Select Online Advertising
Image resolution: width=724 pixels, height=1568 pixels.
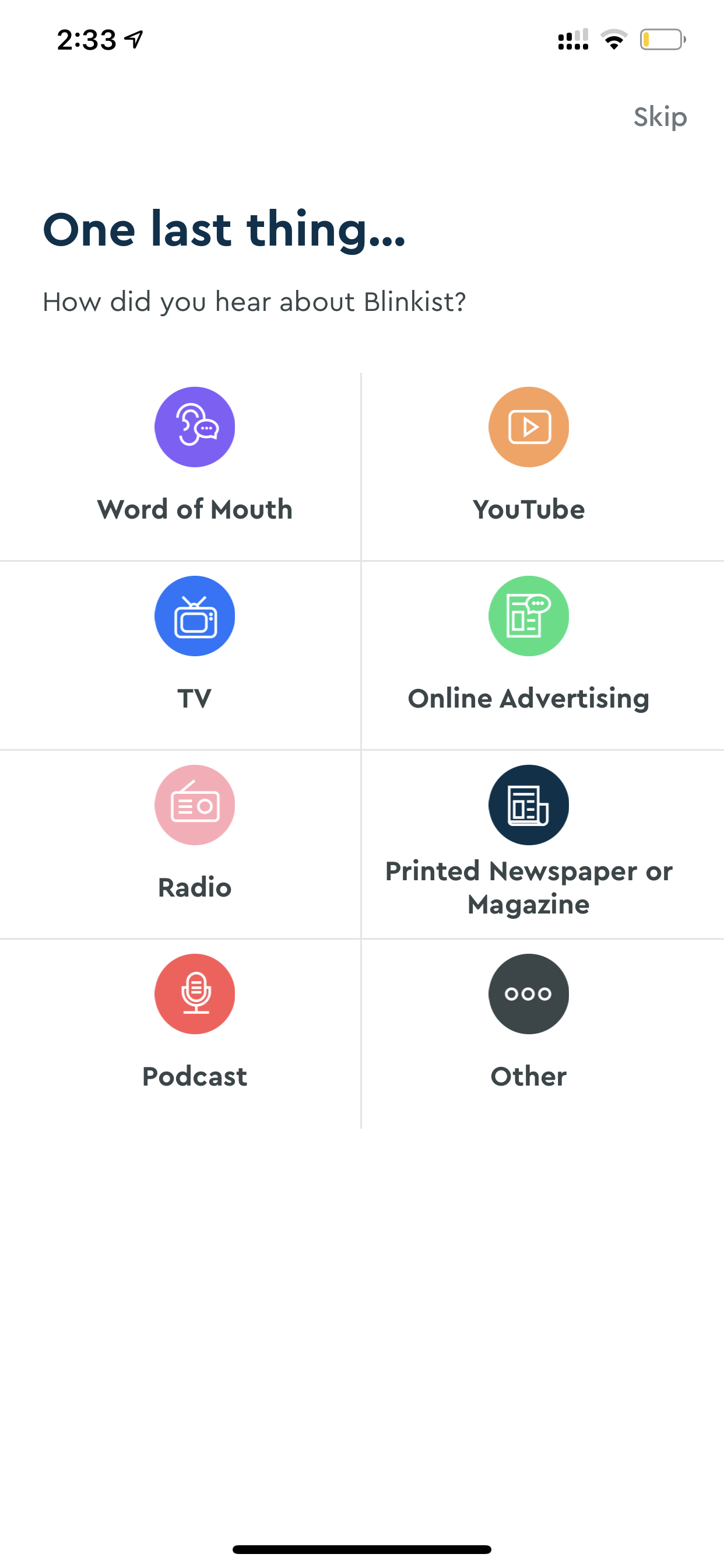(x=543, y=656)
